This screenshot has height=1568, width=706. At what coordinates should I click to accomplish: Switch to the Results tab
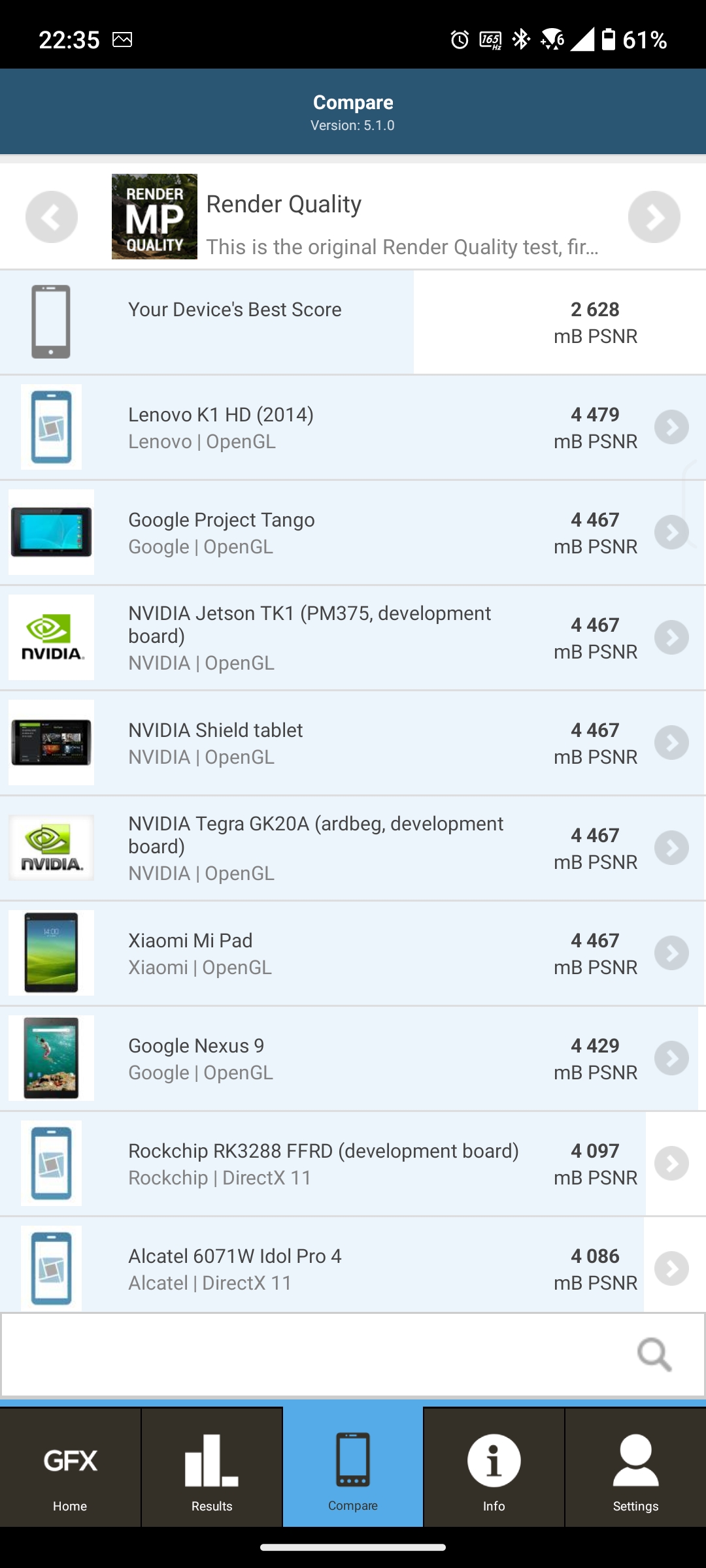click(212, 1467)
